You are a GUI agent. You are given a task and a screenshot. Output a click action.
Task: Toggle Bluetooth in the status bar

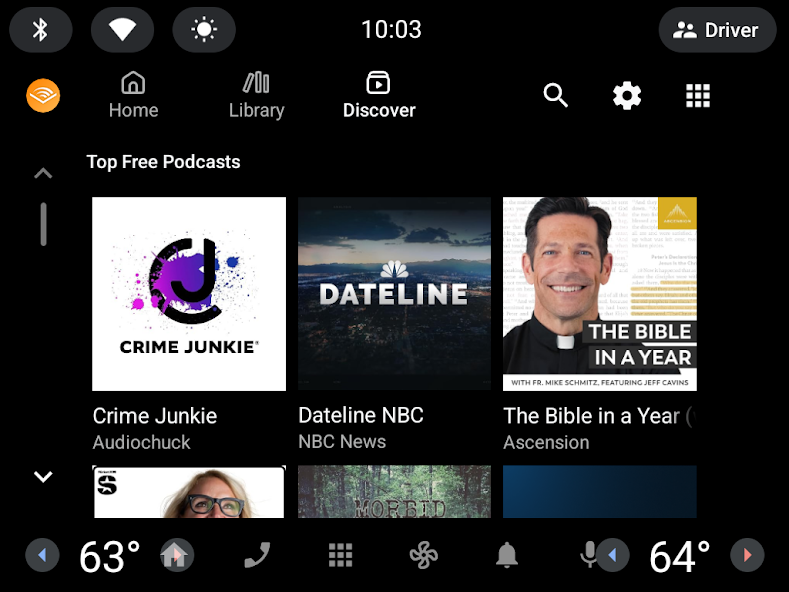[41, 30]
